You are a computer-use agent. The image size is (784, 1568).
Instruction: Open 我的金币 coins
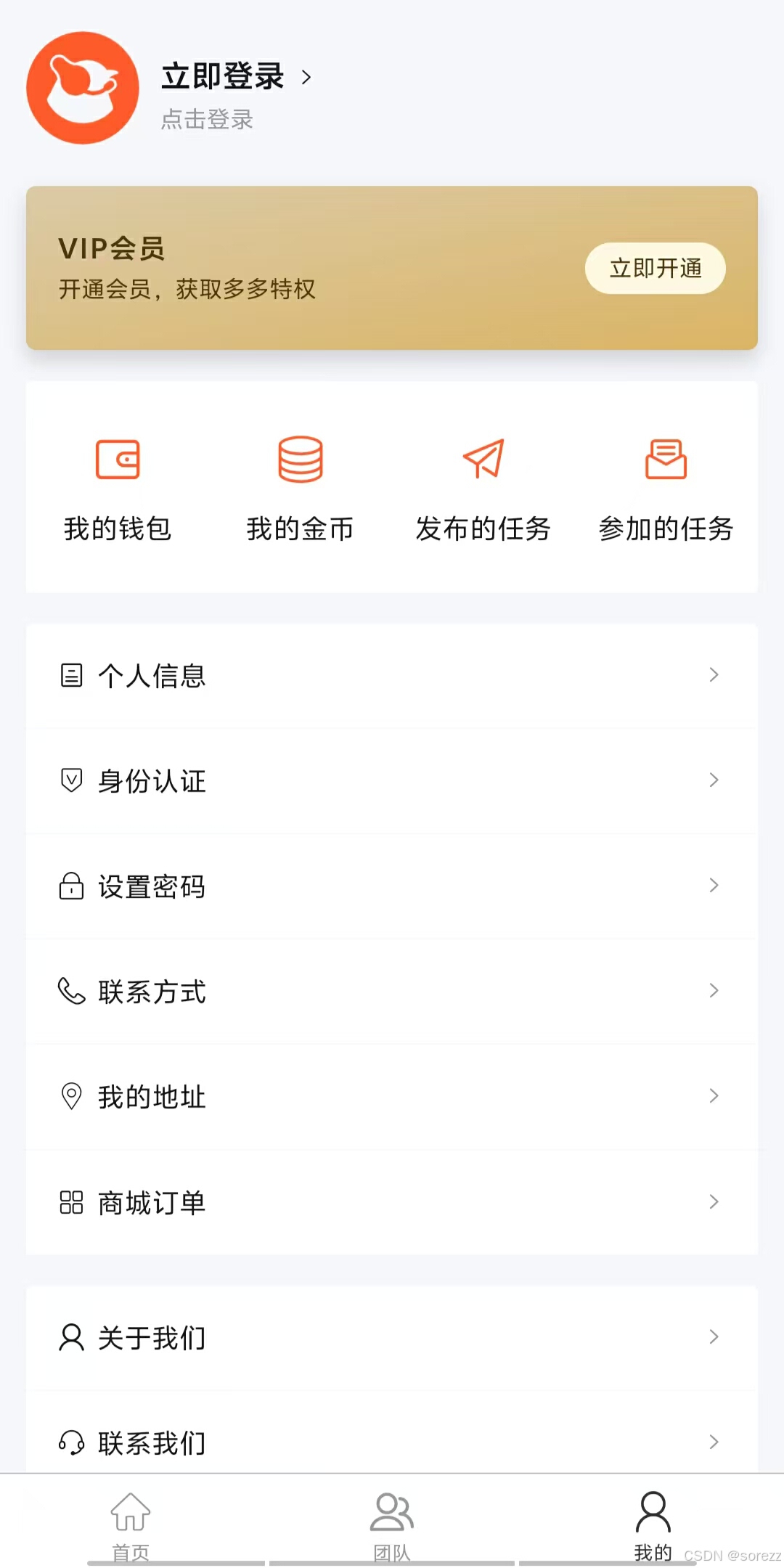300,488
